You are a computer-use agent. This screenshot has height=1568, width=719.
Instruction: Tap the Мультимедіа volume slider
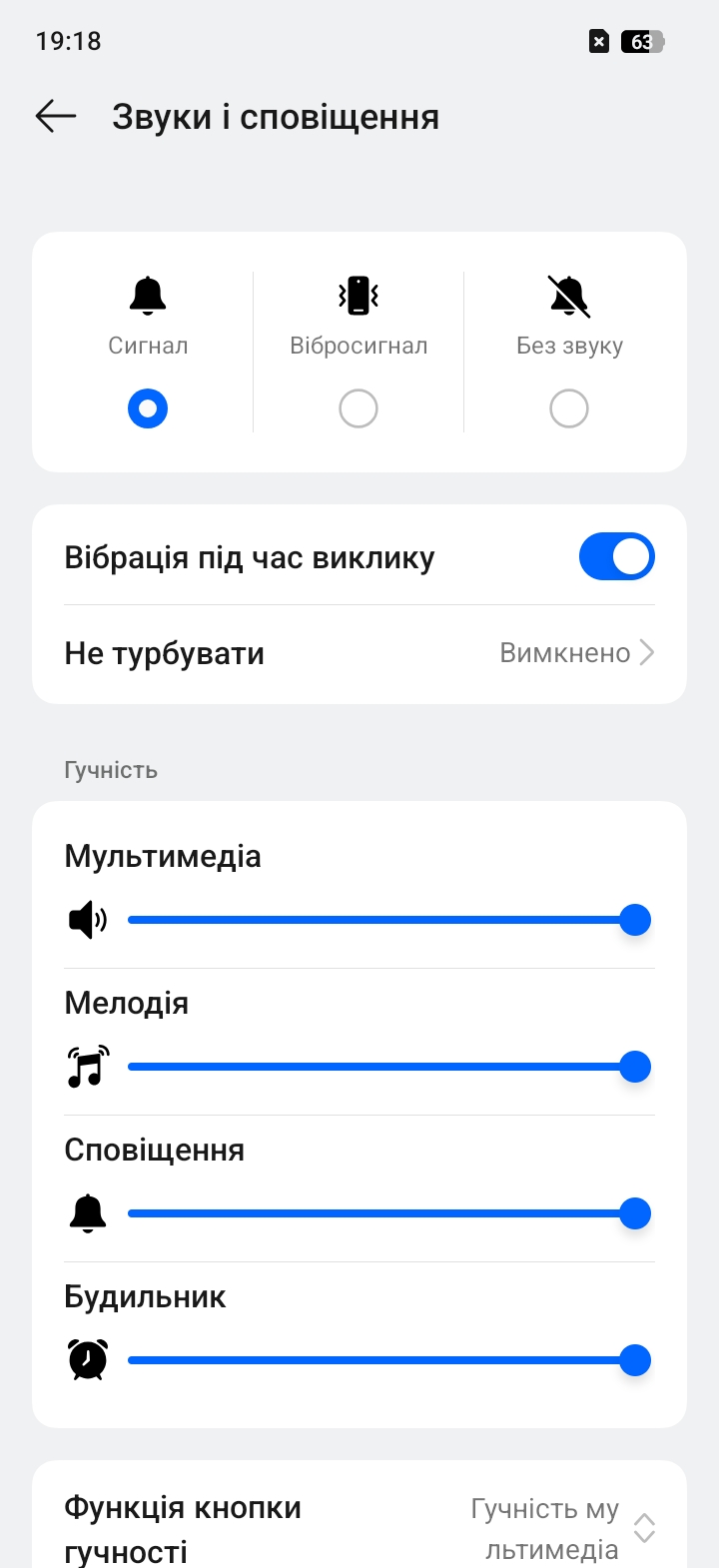tap(379, 920)
